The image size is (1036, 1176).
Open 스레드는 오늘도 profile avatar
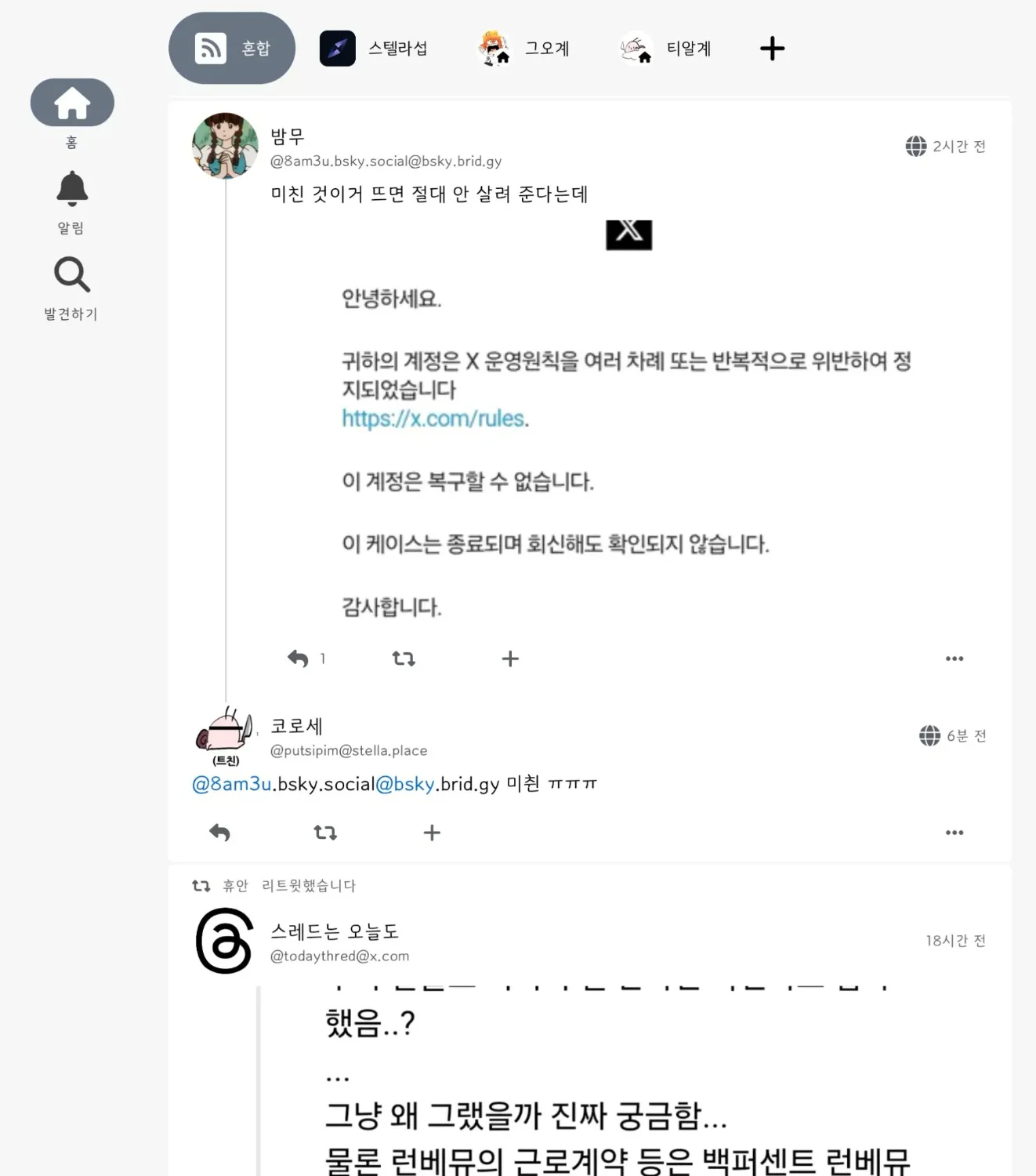click(x=225, y=941)
